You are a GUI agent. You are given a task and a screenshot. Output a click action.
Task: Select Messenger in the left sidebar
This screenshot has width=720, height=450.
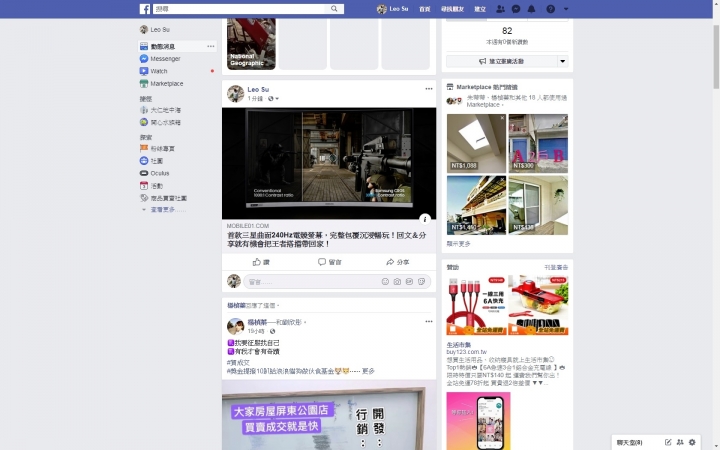click(x=165, y=59)
